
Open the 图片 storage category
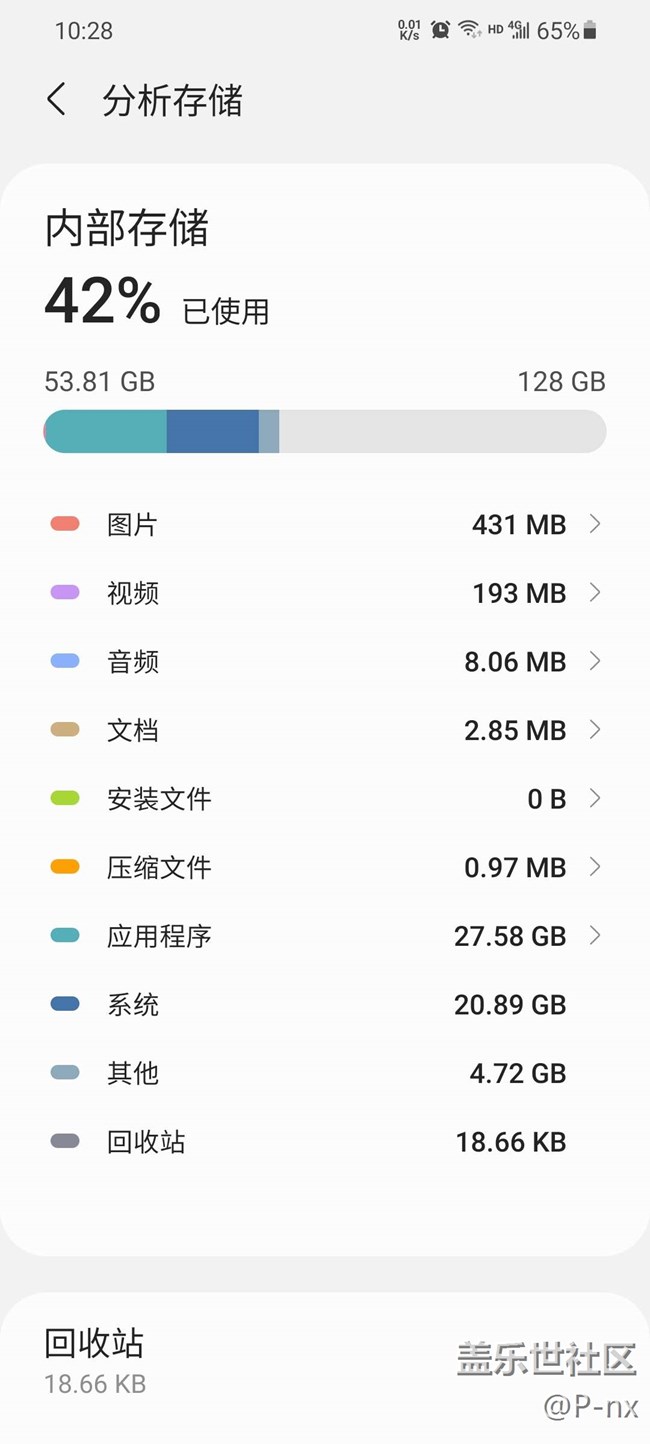click(325, 524)
